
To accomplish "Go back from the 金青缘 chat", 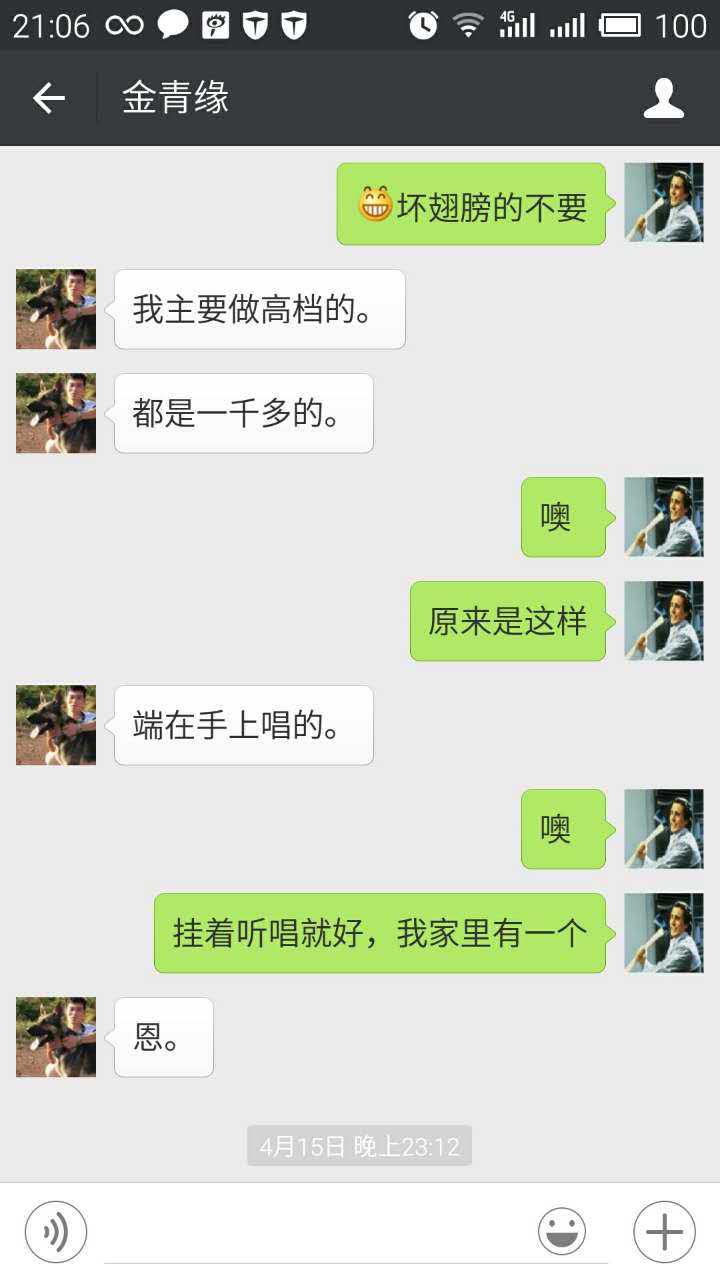I will [x=48, y=98].
